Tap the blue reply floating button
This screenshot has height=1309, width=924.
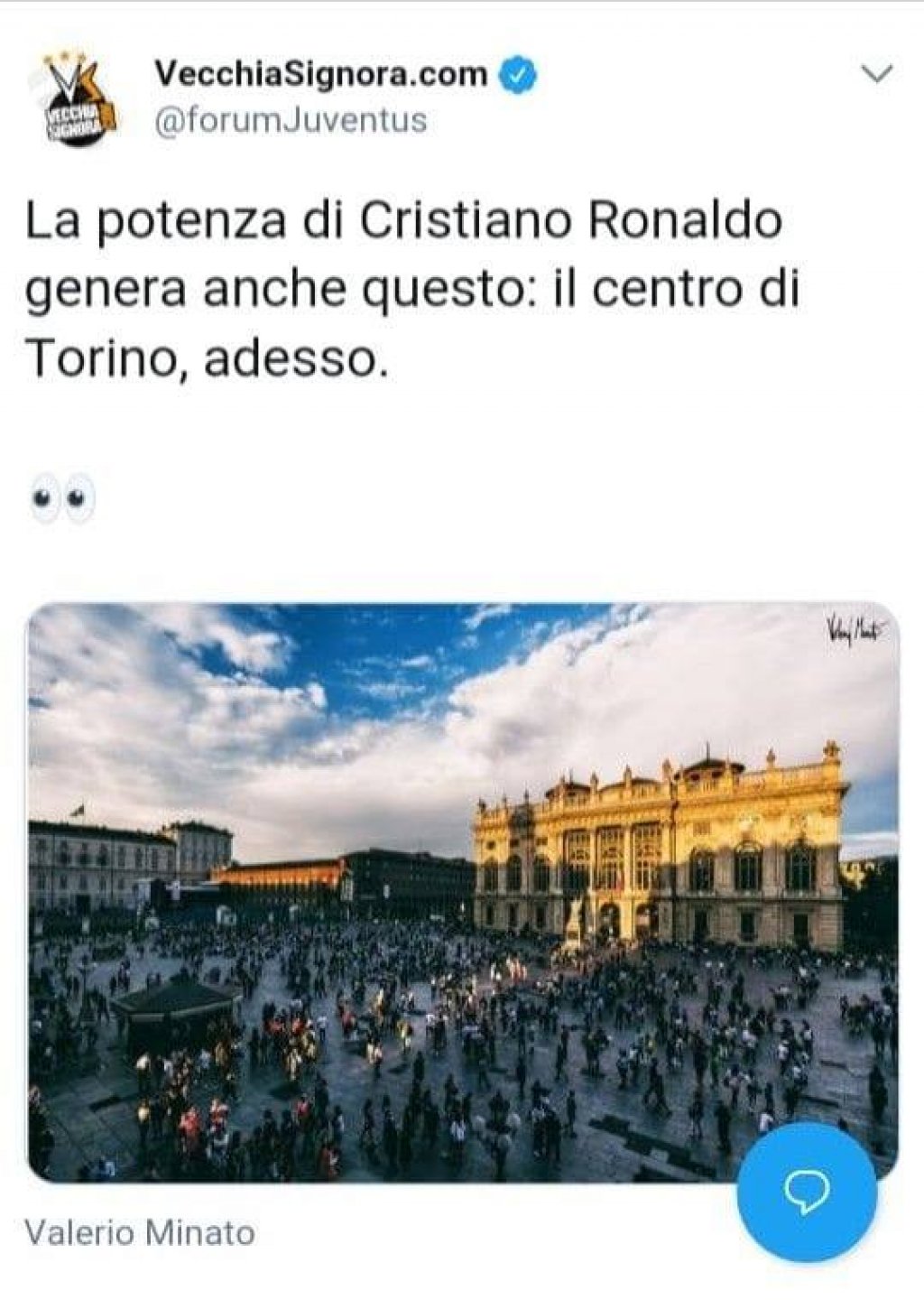point(807,1193)
